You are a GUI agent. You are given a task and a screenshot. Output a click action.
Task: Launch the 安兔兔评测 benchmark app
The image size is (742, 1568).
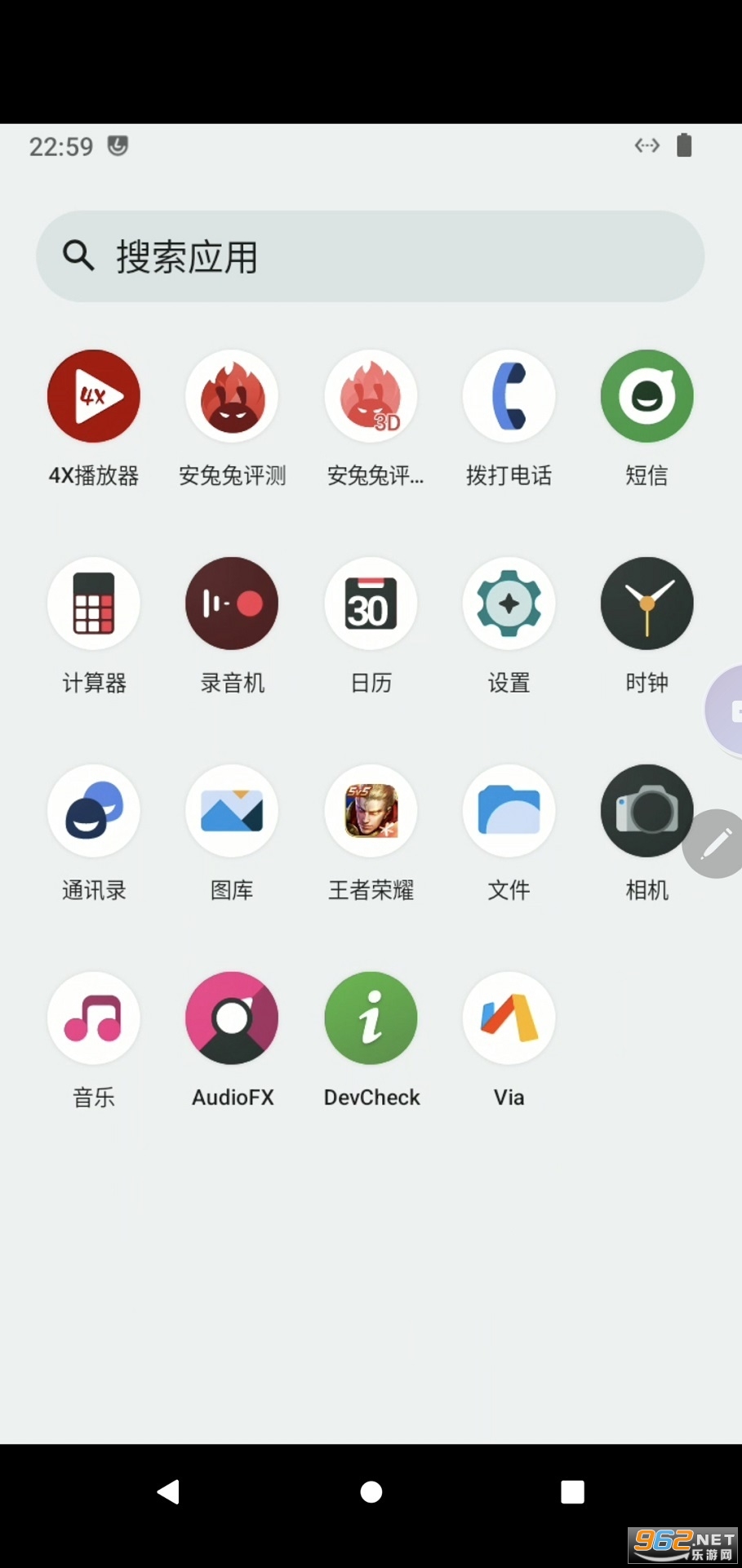point(232,396)
